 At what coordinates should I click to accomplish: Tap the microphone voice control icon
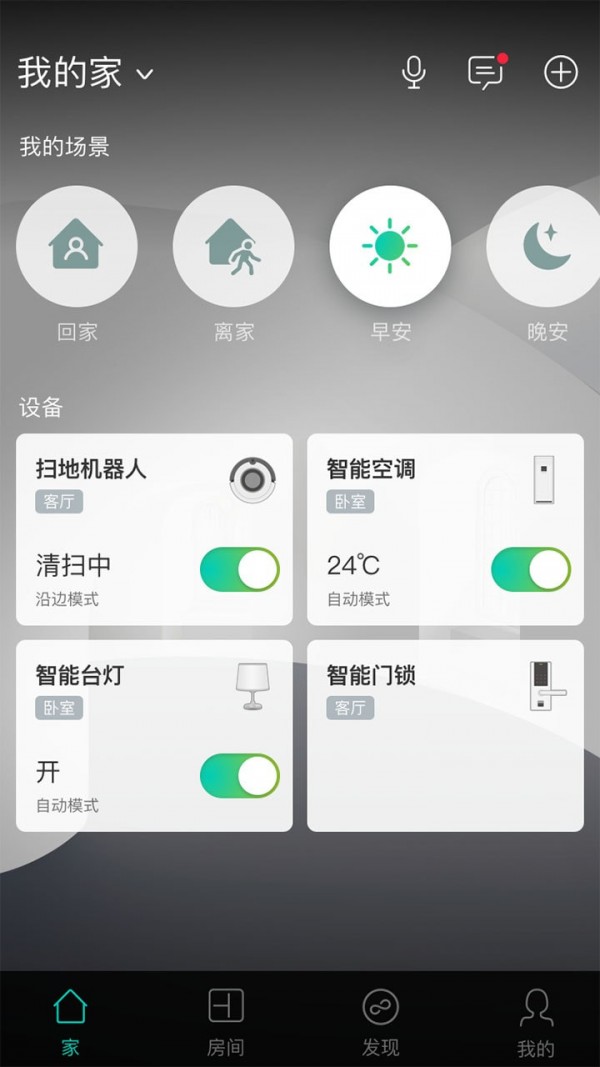(413, 72)
